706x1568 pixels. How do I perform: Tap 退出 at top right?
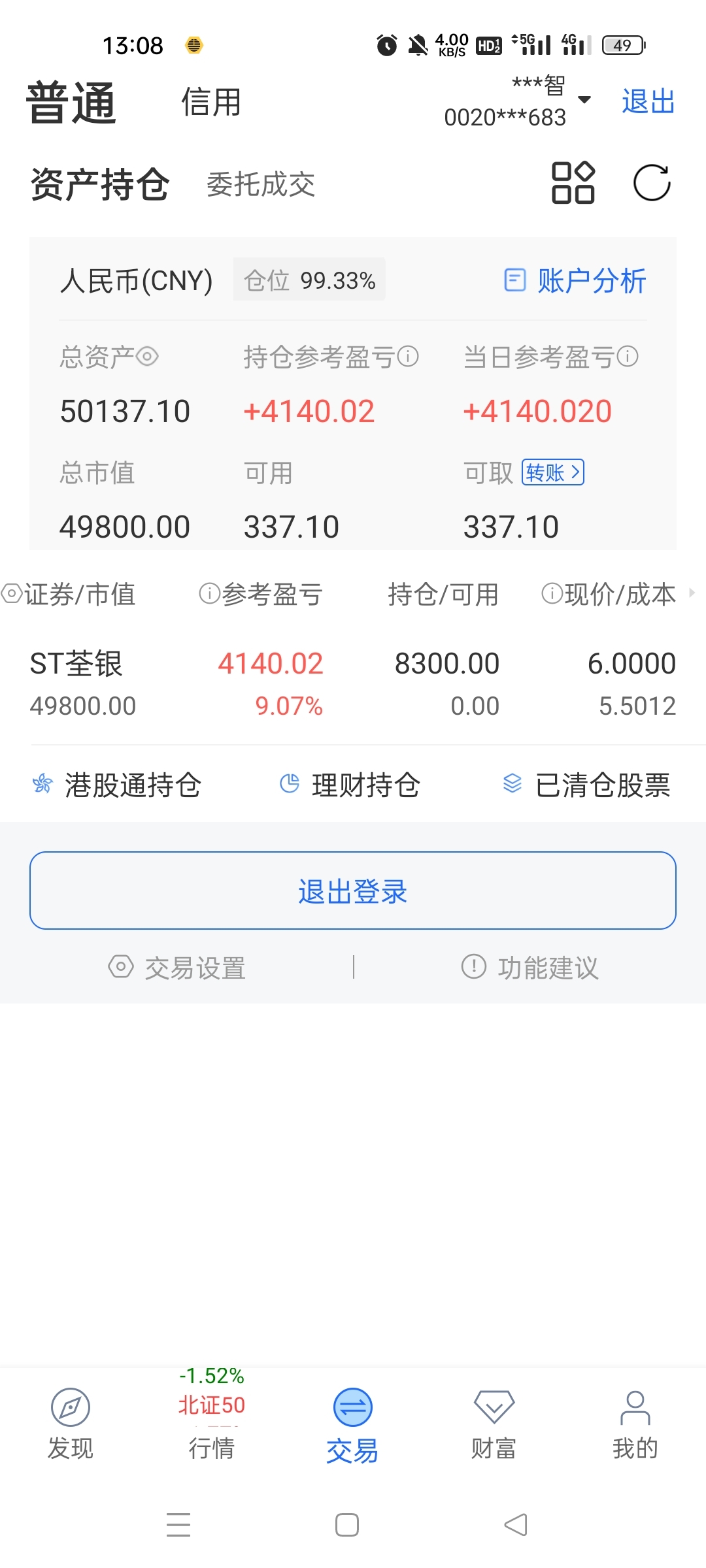[x=648, y=102]
